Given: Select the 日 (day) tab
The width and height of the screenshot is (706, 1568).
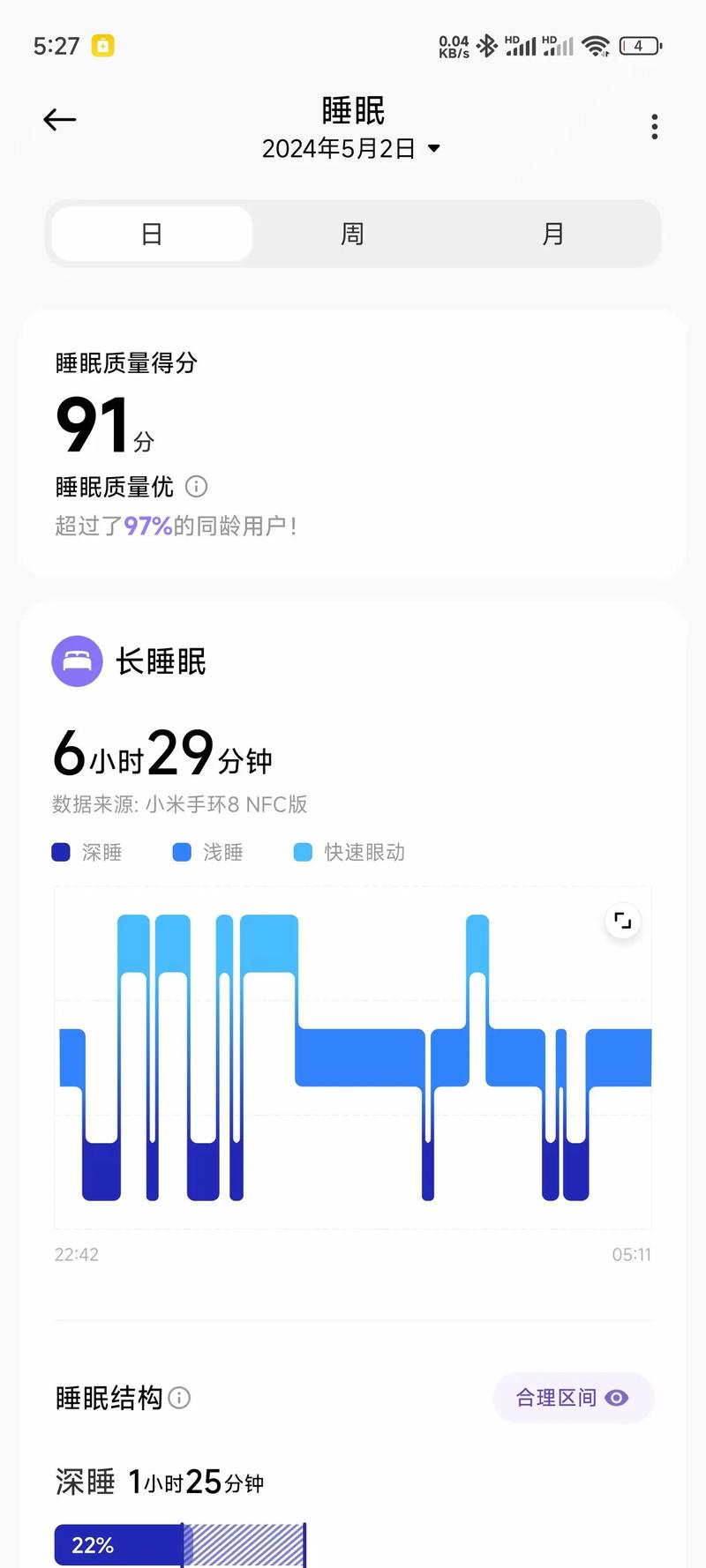Looking at the screenshot, I should pos(152,234).
